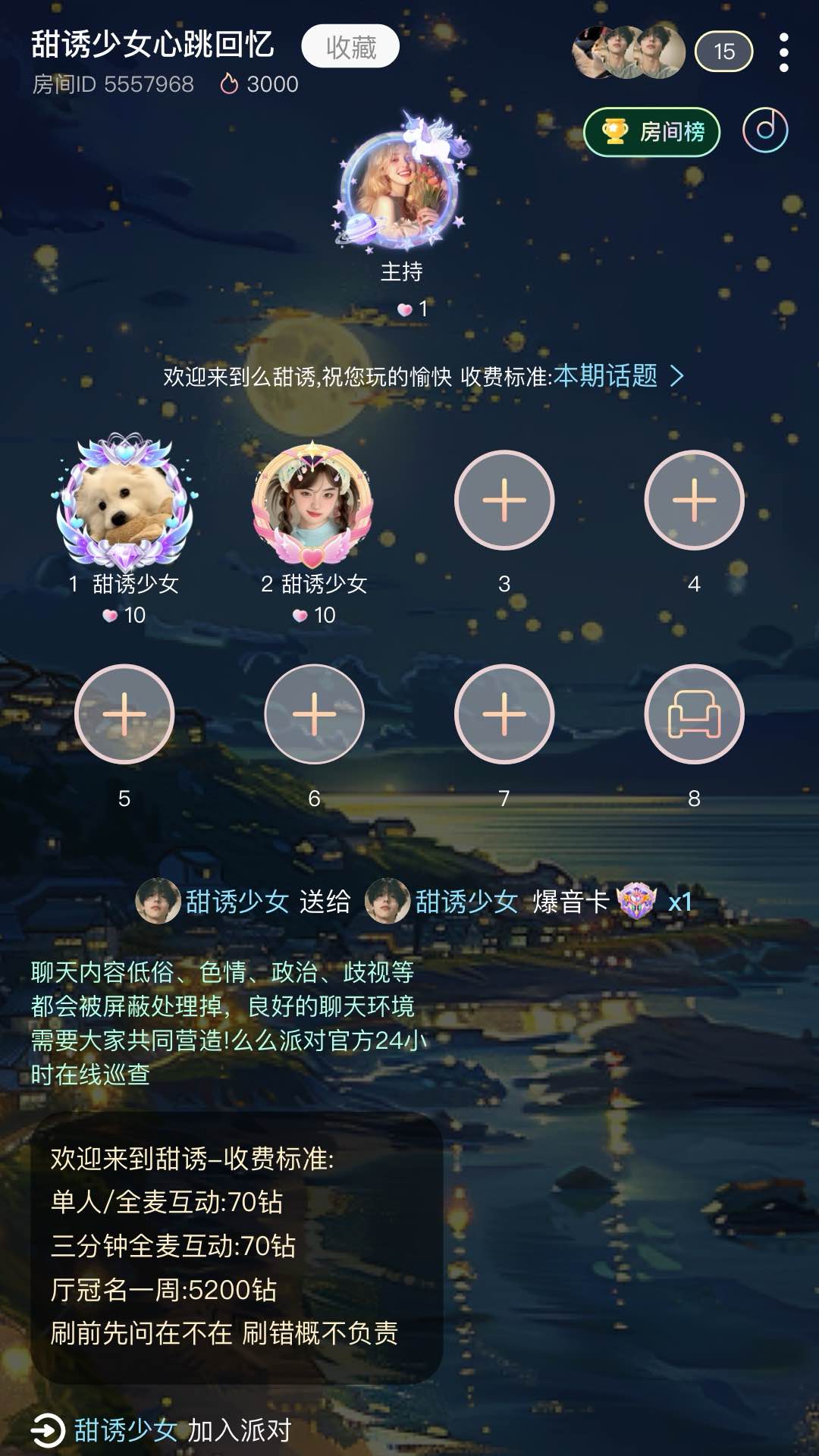
Task: Join empty mic seat 4
Action: pyautogui.click(x=694, y=500)
